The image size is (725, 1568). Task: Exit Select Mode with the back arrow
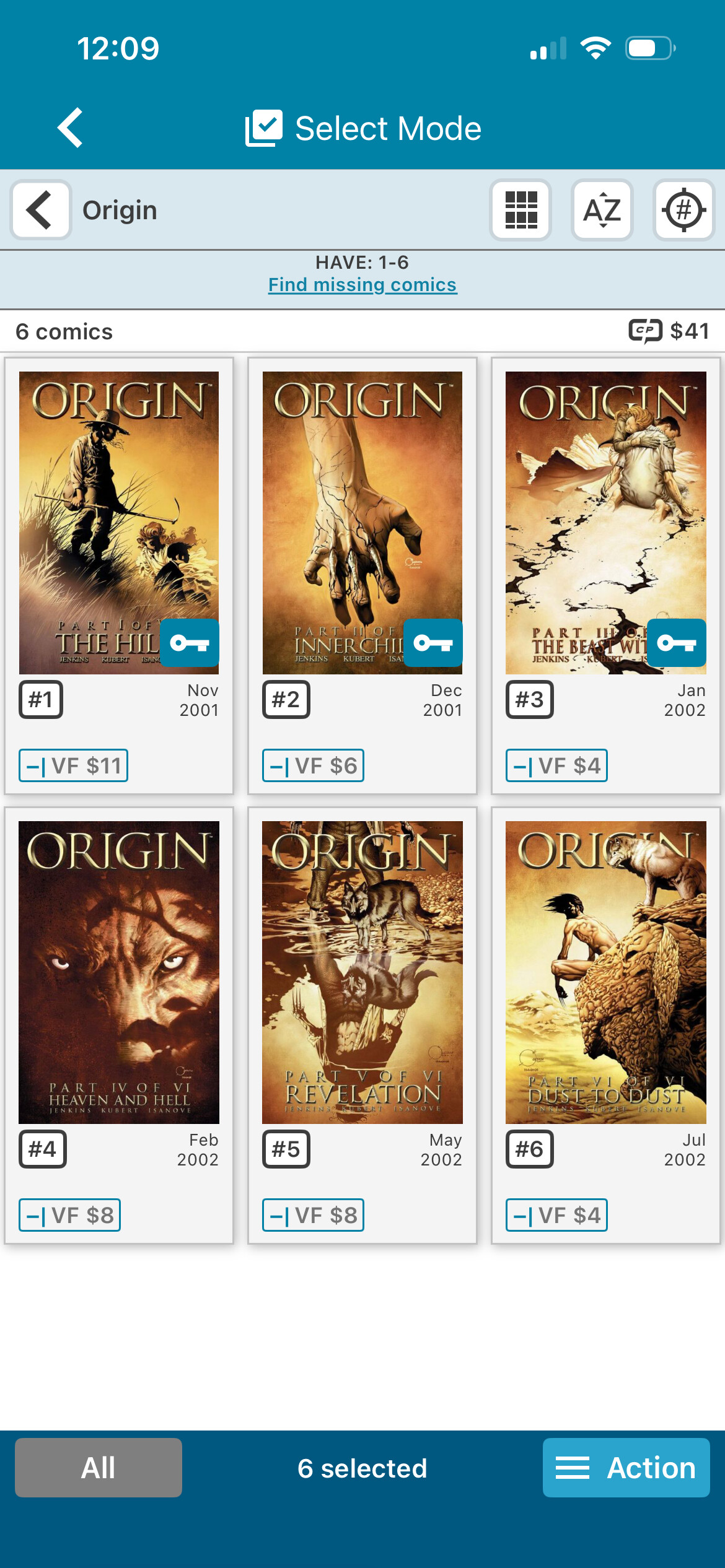pos(70,128)
